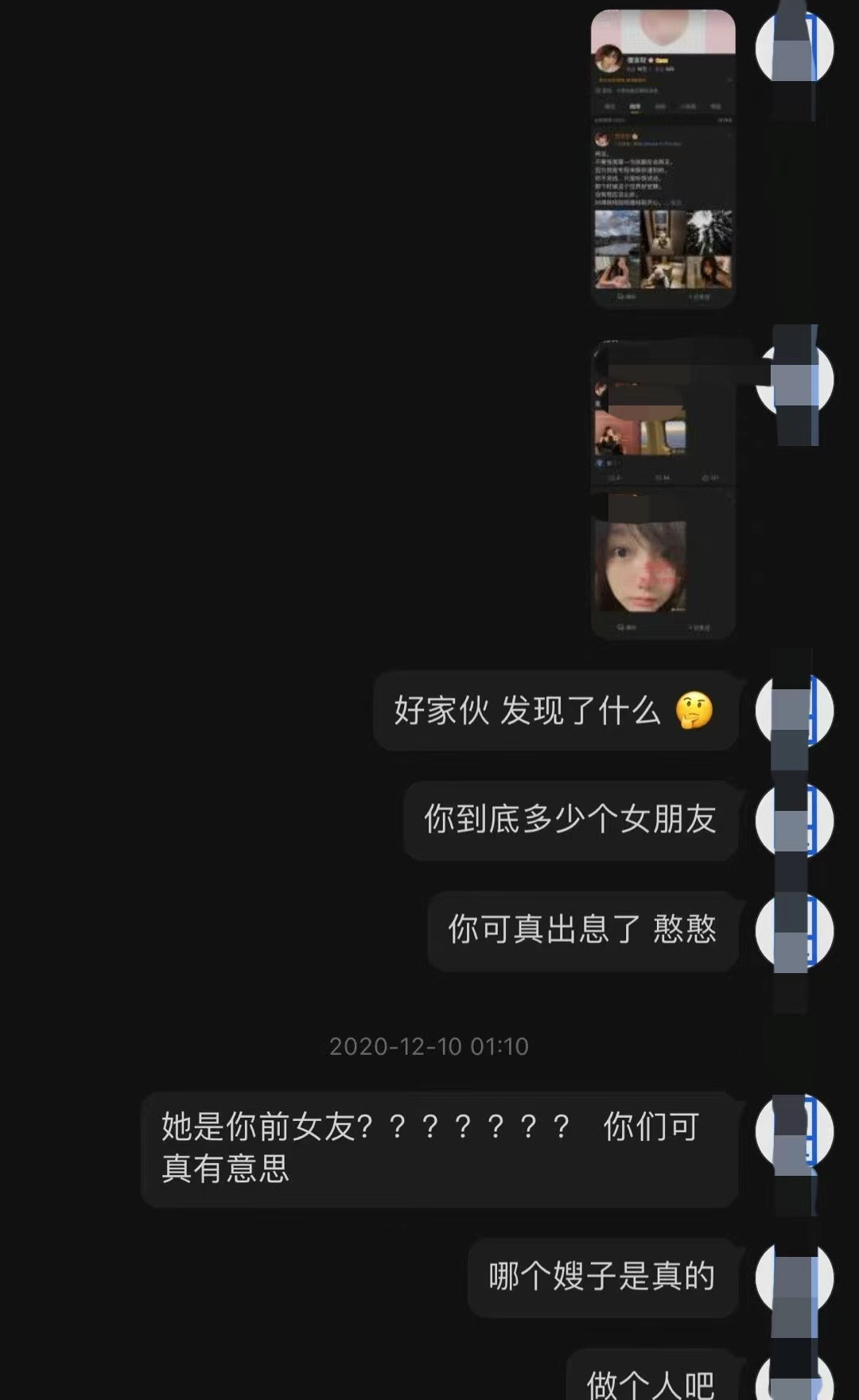Switch to the highlighted 微博 tab on the profile
This screenshot has width=859, height=1400.
tap(635, 107)
